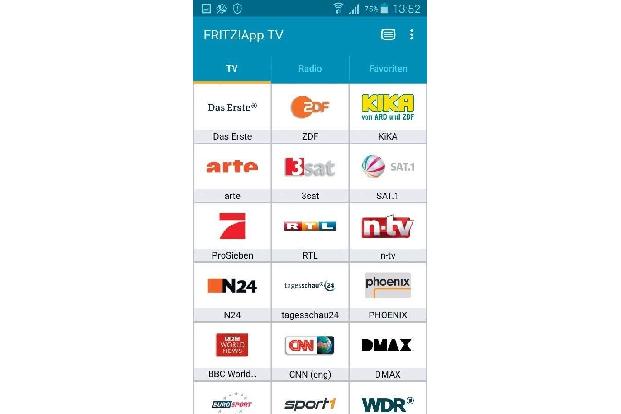This screenshot has width=621, height=414.
Task: Open the KiKA channel tile
Action: tap(388, 113)
